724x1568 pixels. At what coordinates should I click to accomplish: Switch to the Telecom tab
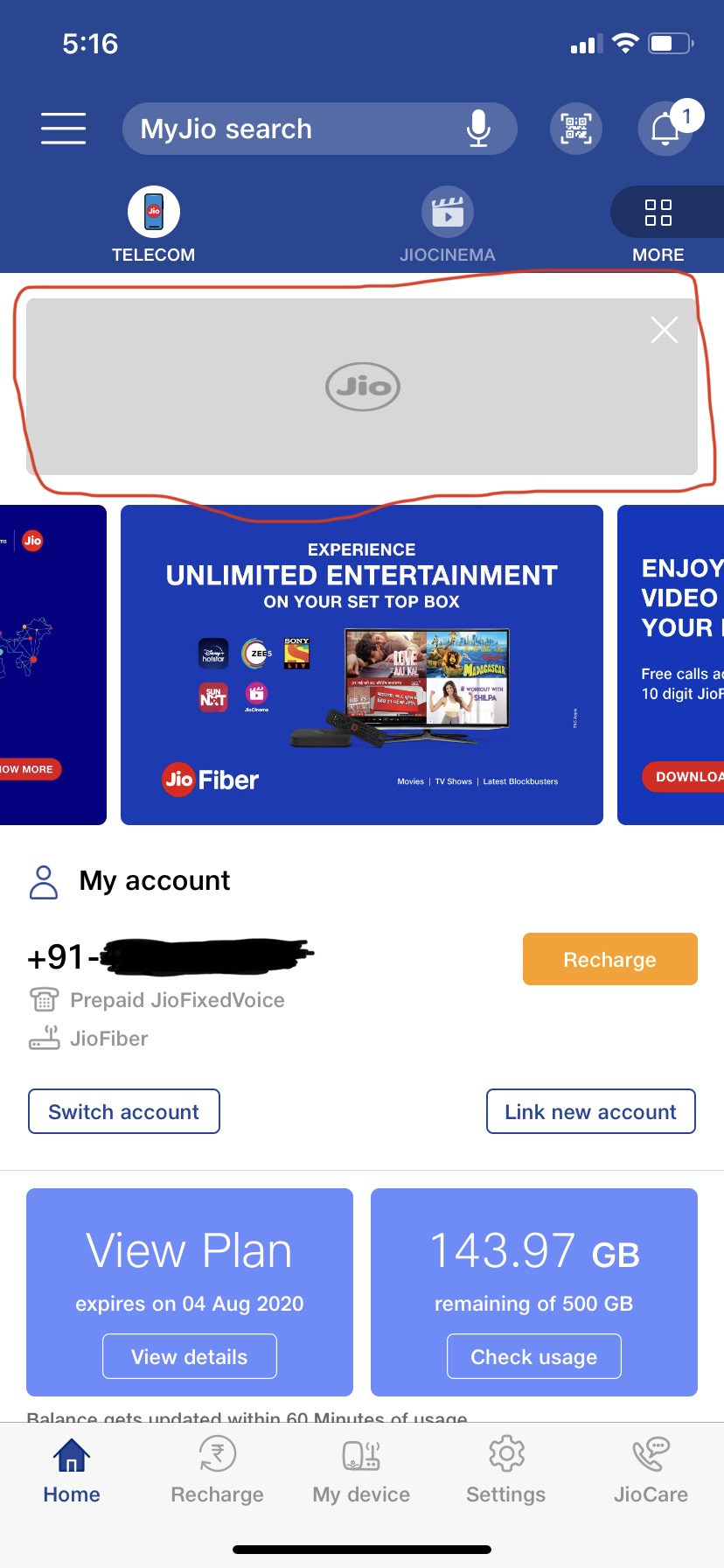[154, 225]
